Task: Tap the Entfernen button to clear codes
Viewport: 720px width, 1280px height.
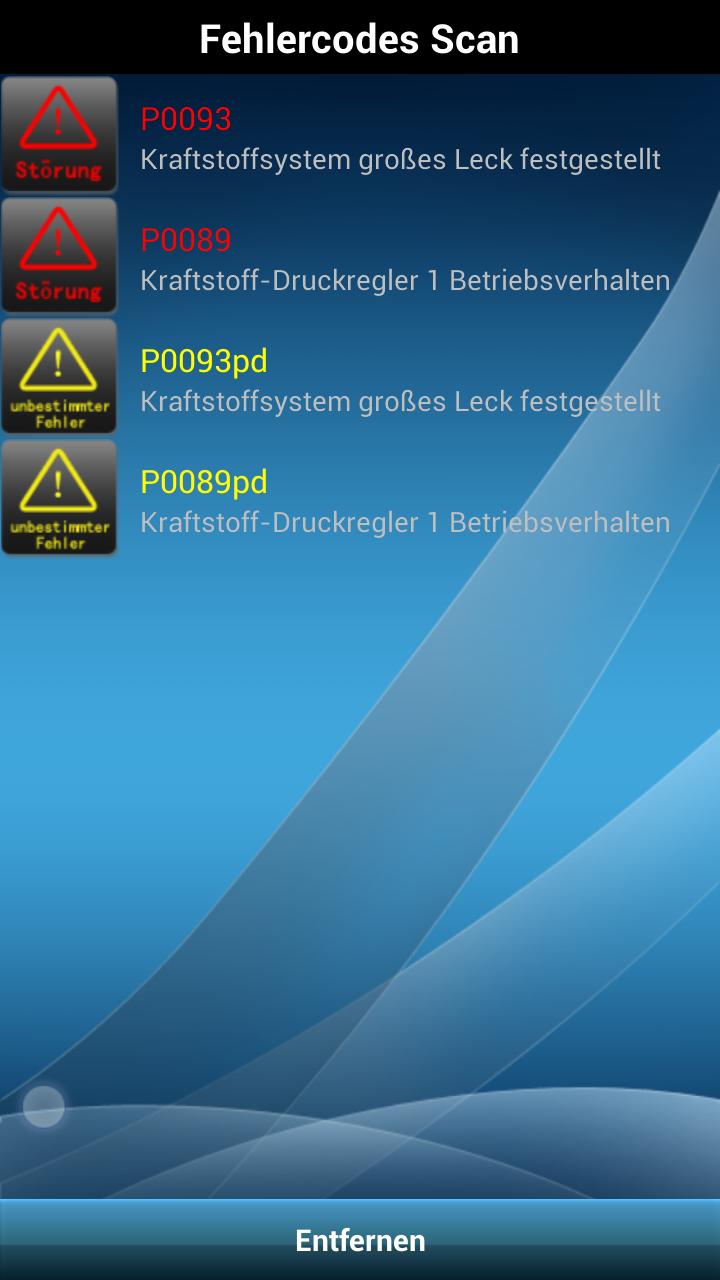Action: click(360, 1240)
